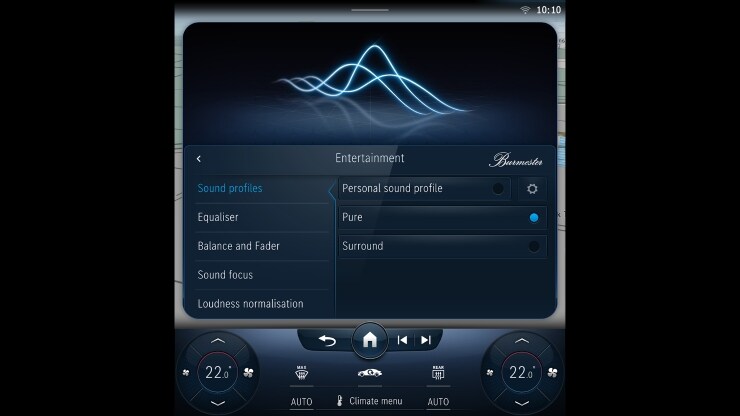Viewport: 740px width, 416px height.
Task: Turn on rear window defrost
Action: coord(438,374)
